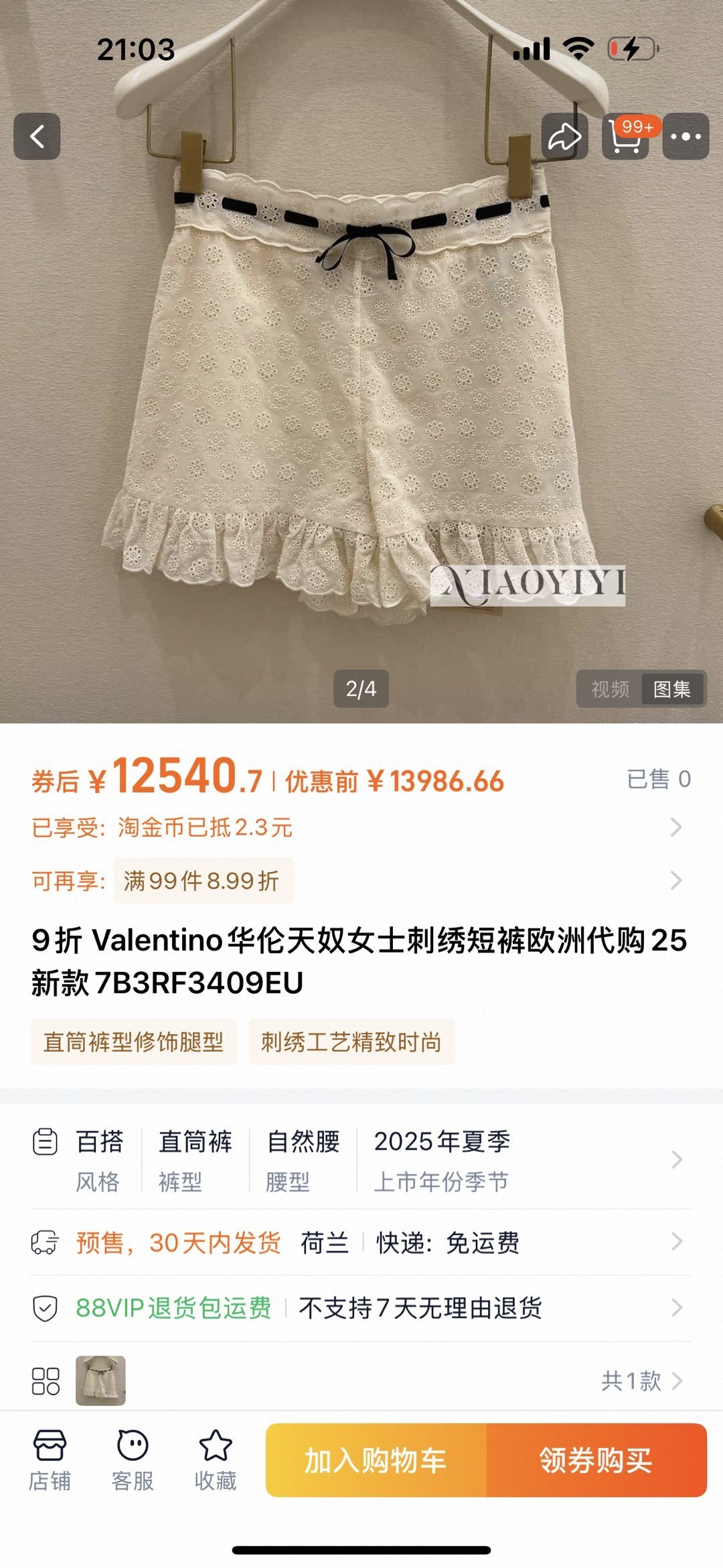Visit the seller's 店铺 page
Viewport: 723px width, 1568px height.
[50, 1460]
